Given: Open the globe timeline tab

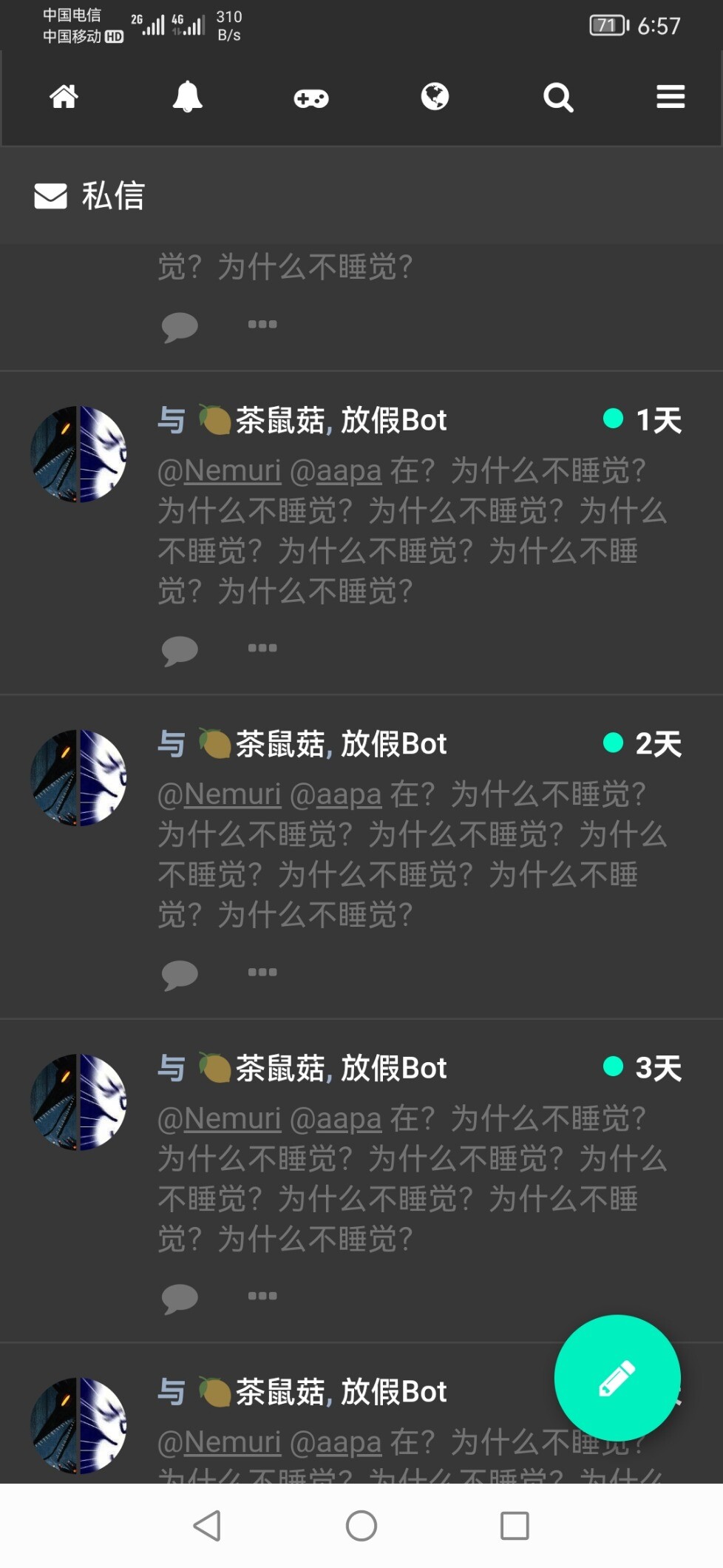Looking at the screenshot, I should point(435,97).
